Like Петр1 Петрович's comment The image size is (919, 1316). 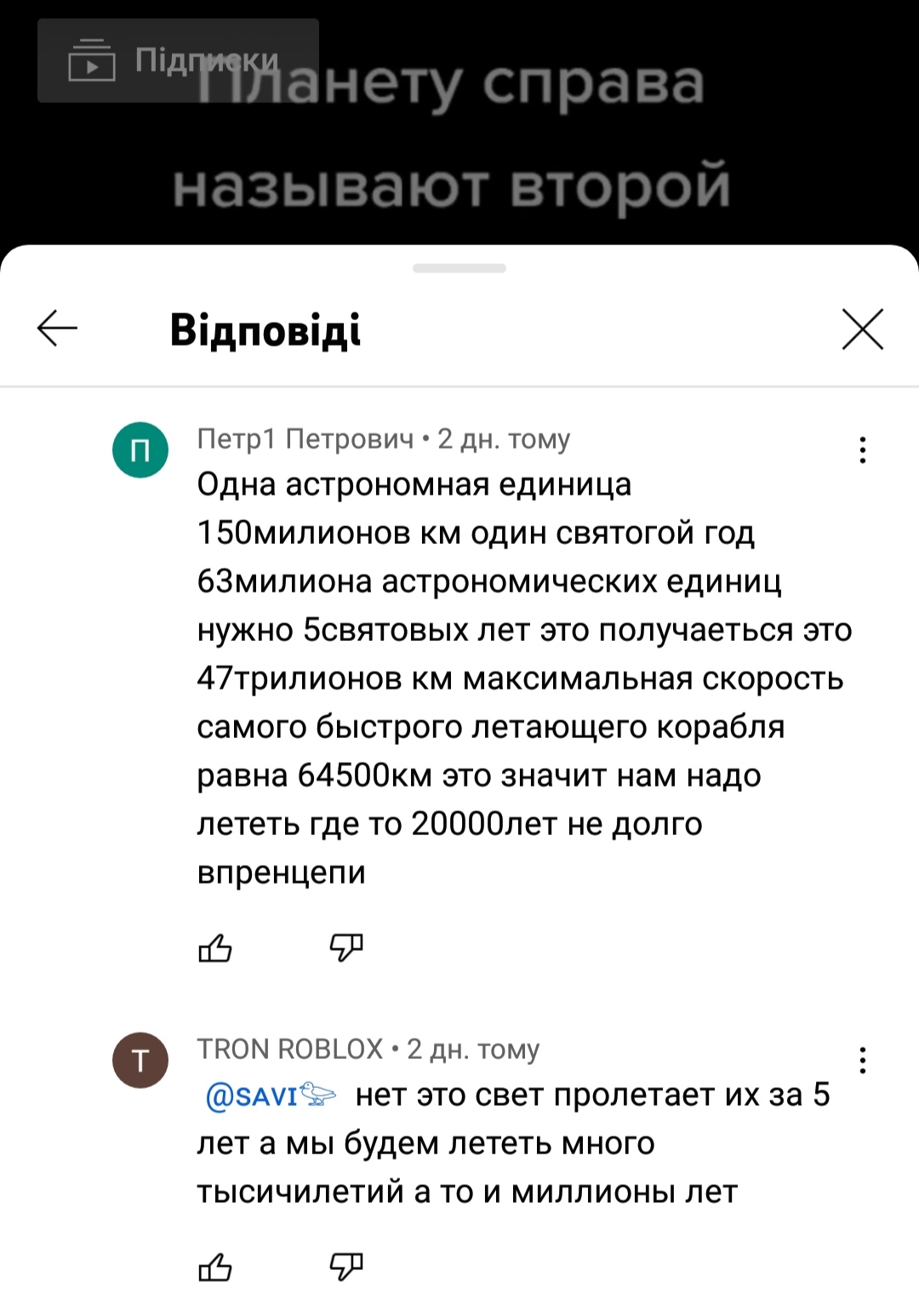tap(215, 947)
